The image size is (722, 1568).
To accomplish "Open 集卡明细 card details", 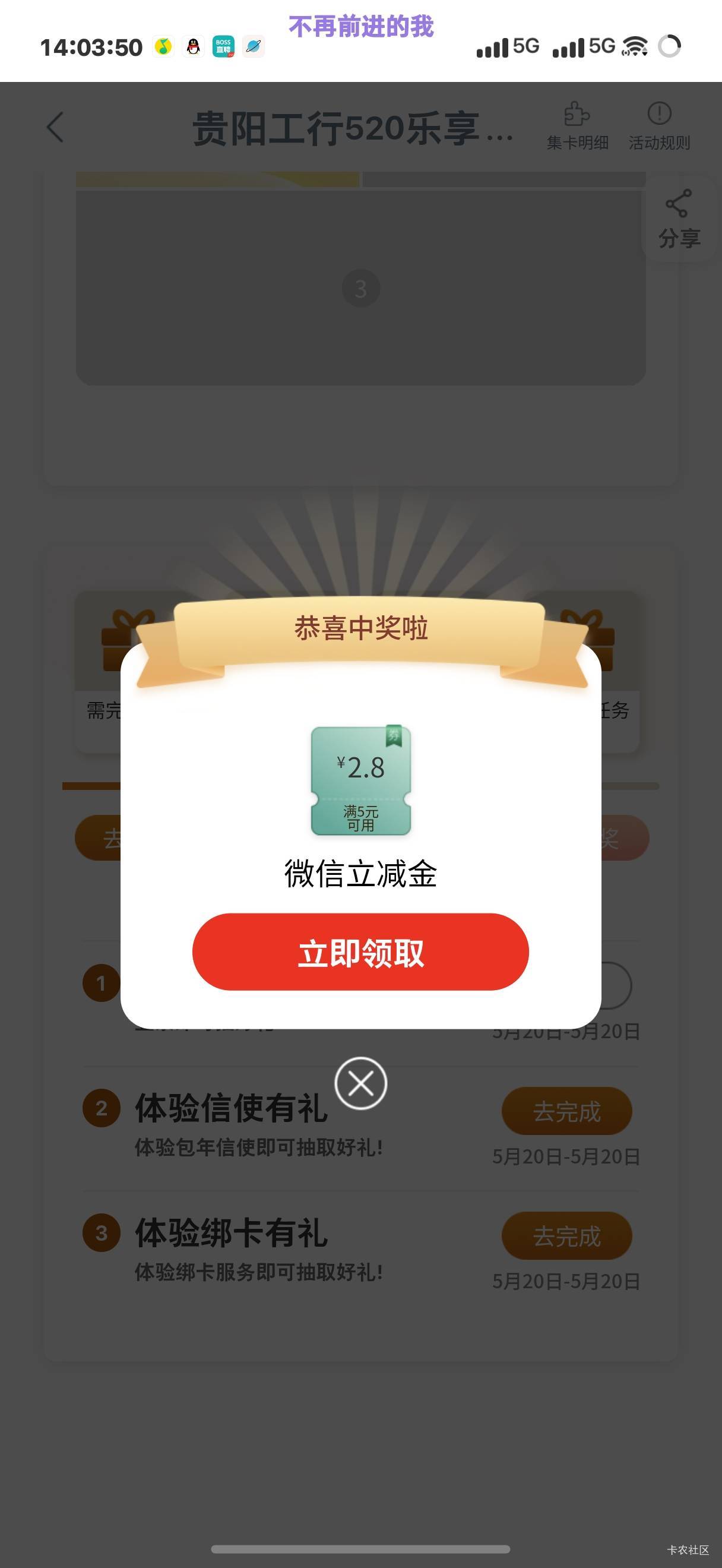I will pos(577,126).
